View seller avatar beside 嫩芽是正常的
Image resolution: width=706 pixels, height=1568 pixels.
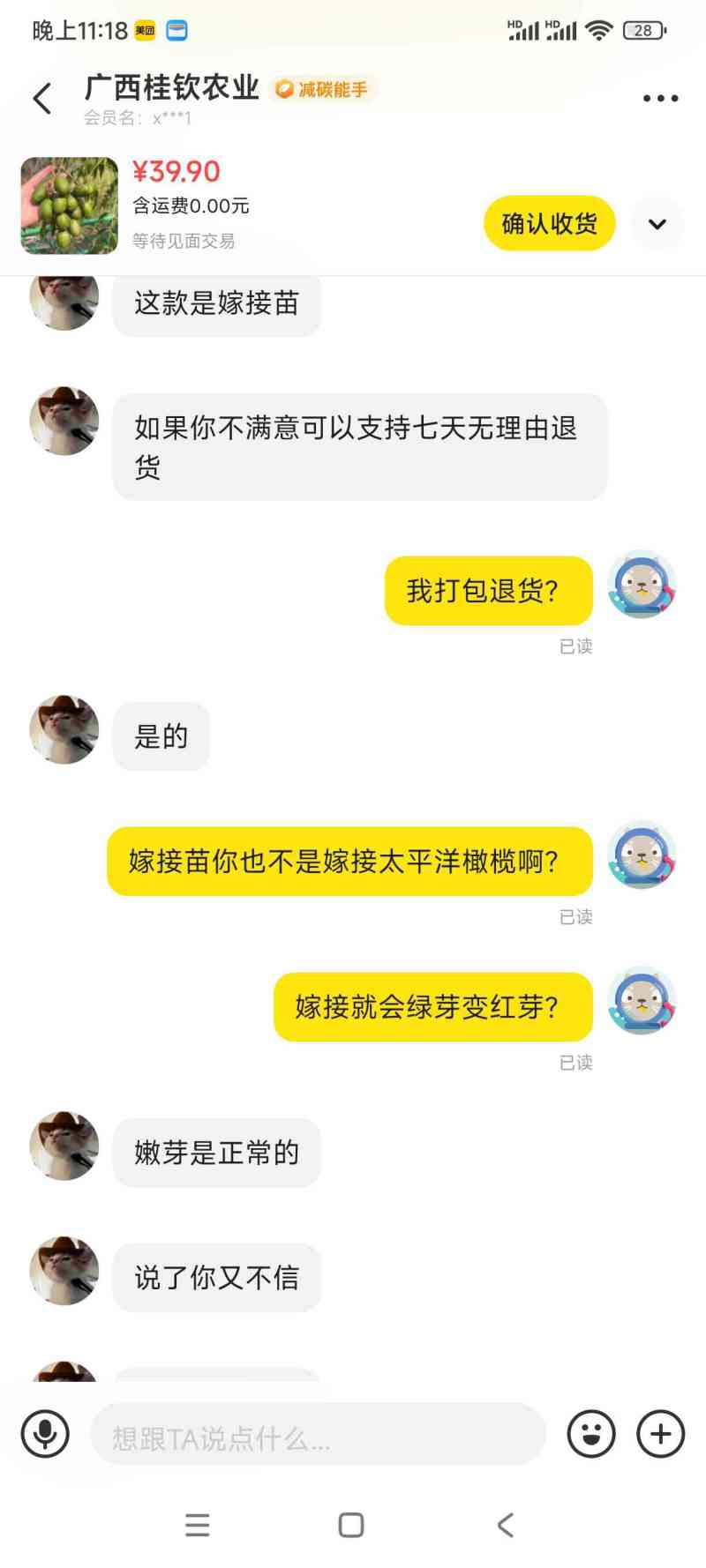click(64, 1146)
